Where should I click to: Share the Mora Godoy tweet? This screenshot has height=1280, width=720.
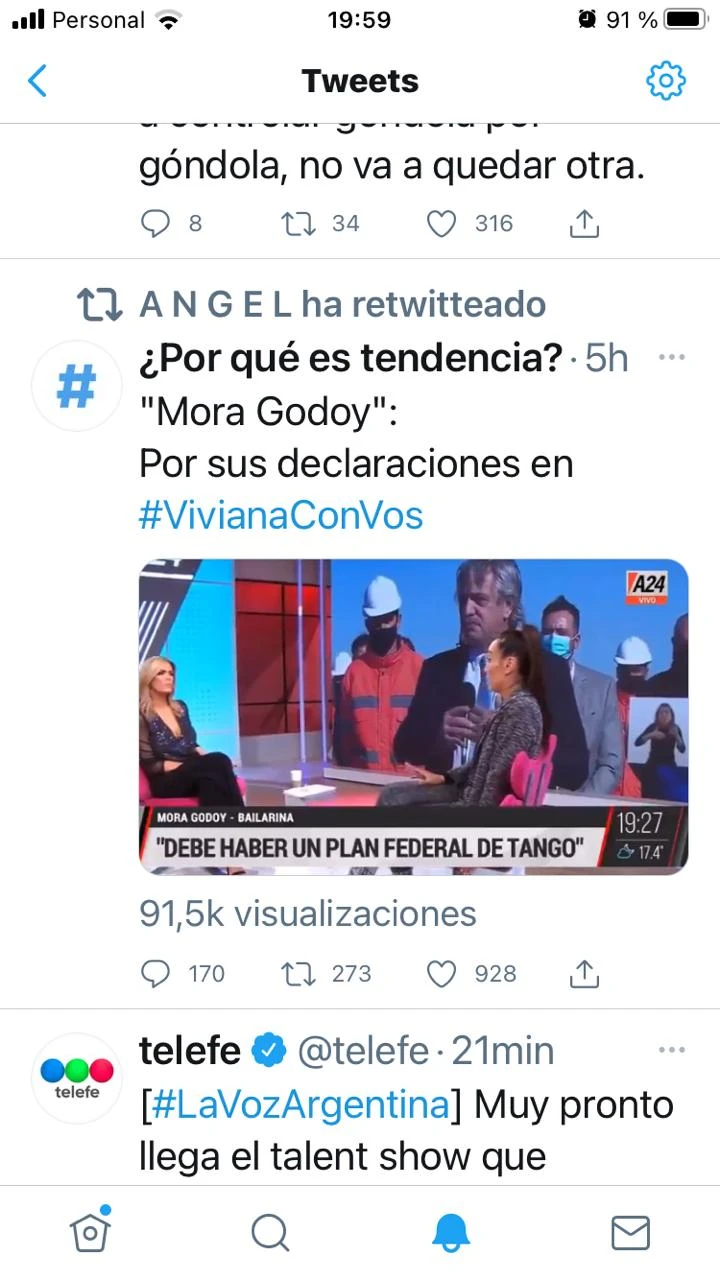584,973
